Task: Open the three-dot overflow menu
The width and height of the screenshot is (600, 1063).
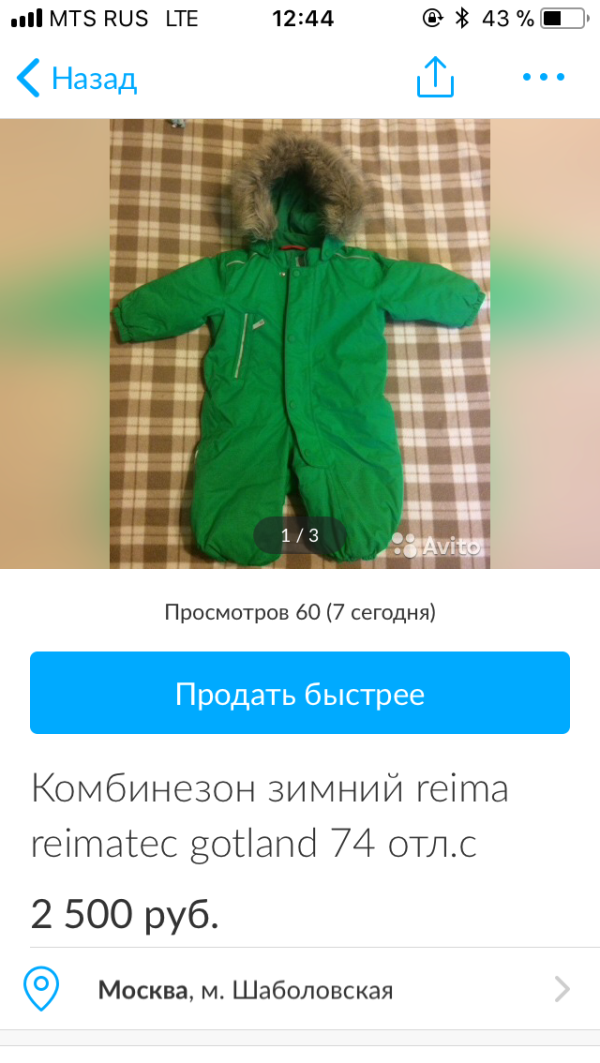Action: 544,77
